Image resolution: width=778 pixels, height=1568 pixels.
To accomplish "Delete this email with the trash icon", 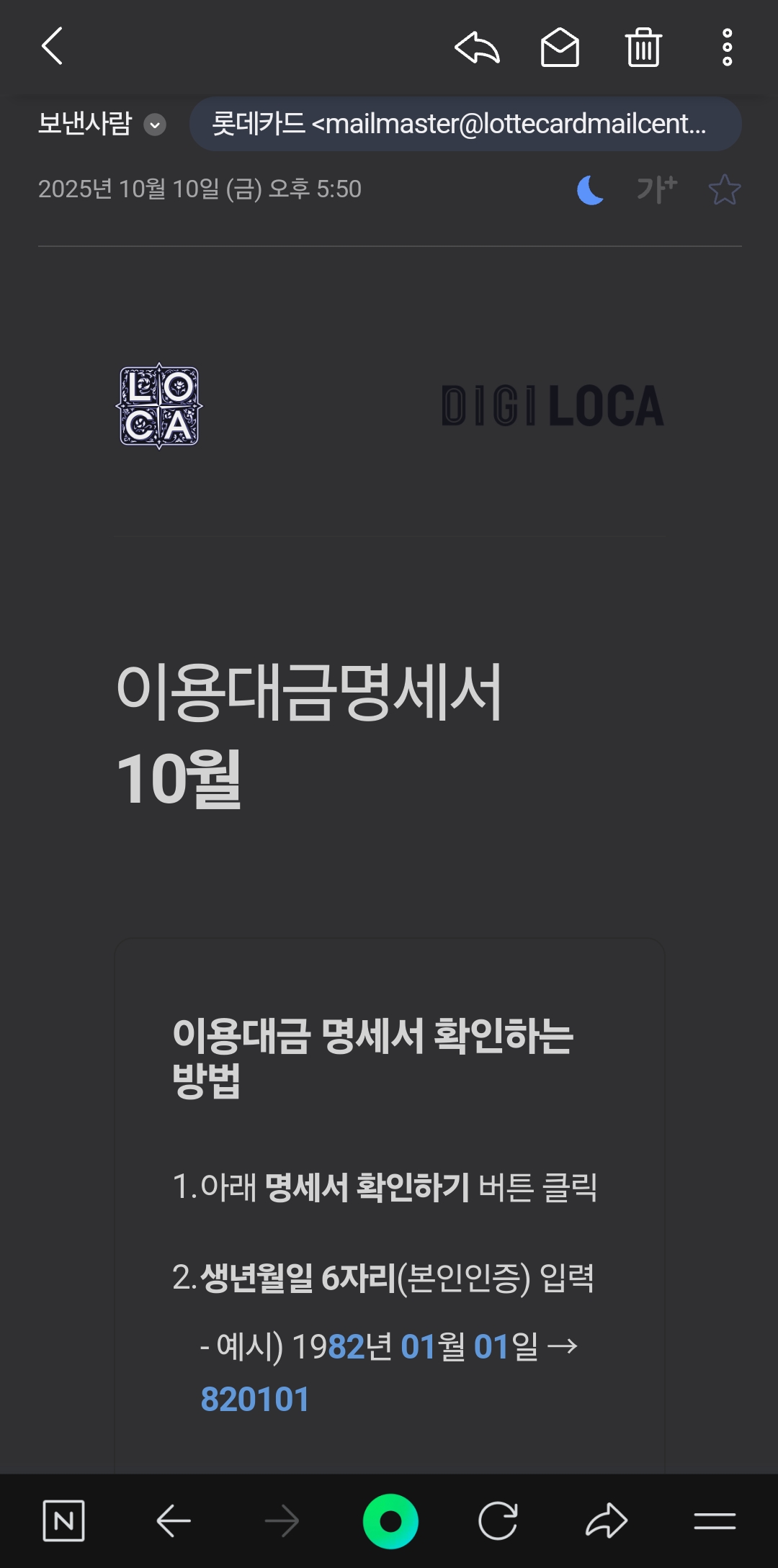I will (x=643, y=48).
